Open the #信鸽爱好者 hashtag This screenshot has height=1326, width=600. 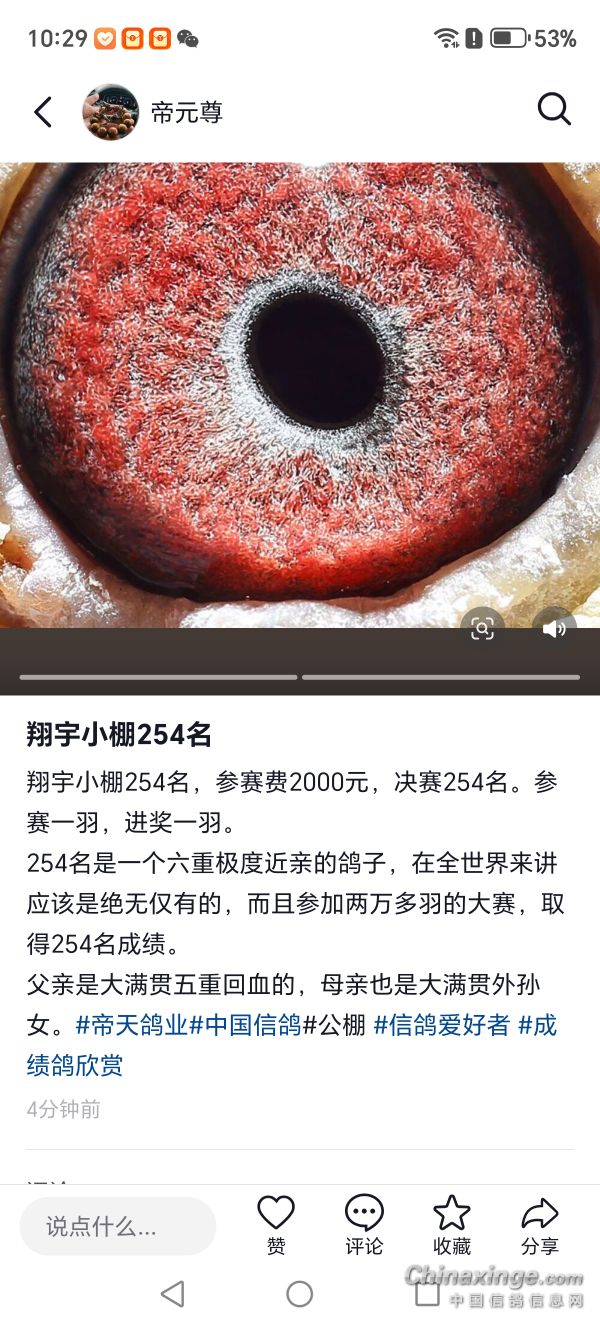(441, 1025)
